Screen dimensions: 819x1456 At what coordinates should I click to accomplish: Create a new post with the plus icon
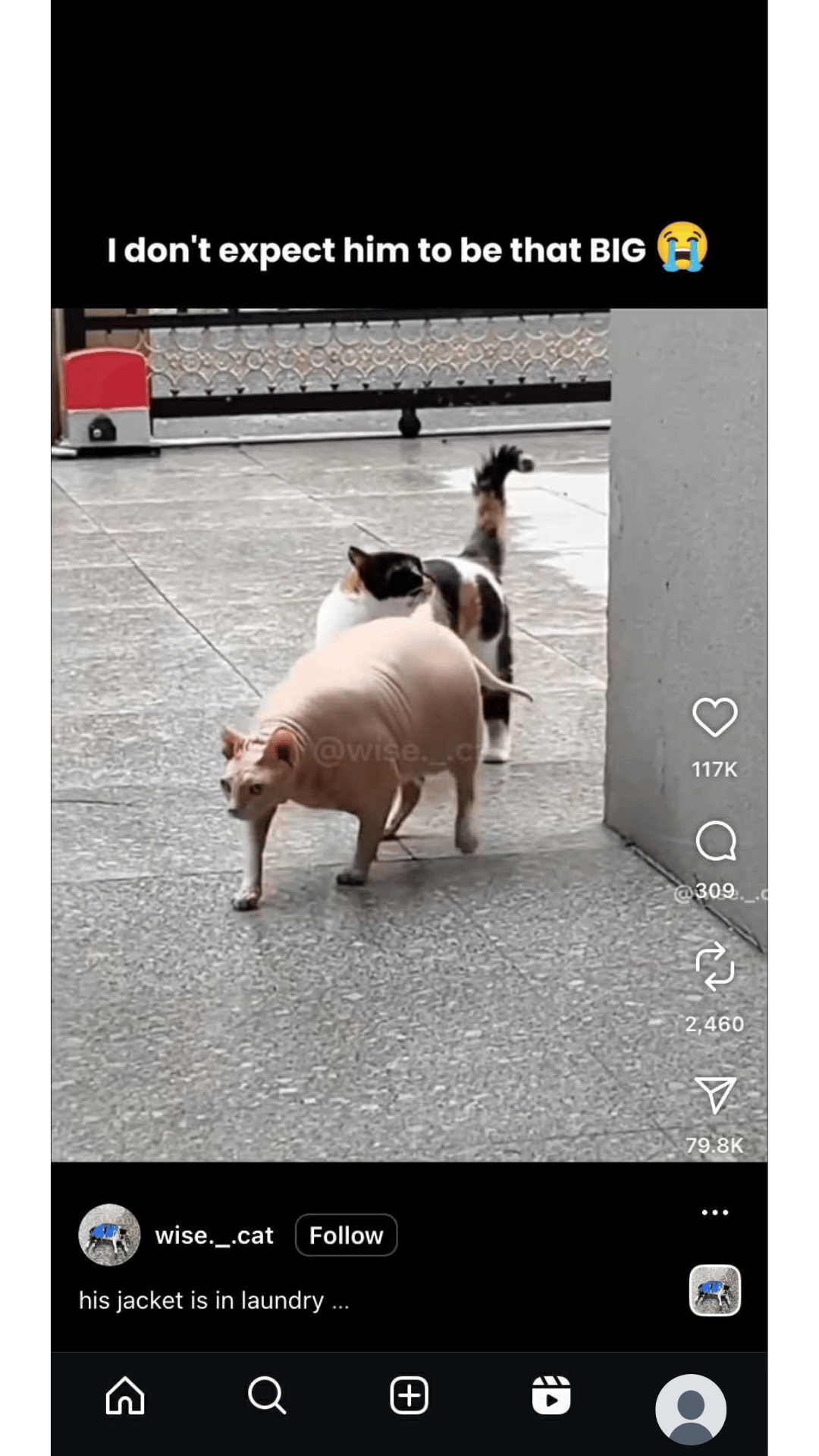coord(408,1398)
